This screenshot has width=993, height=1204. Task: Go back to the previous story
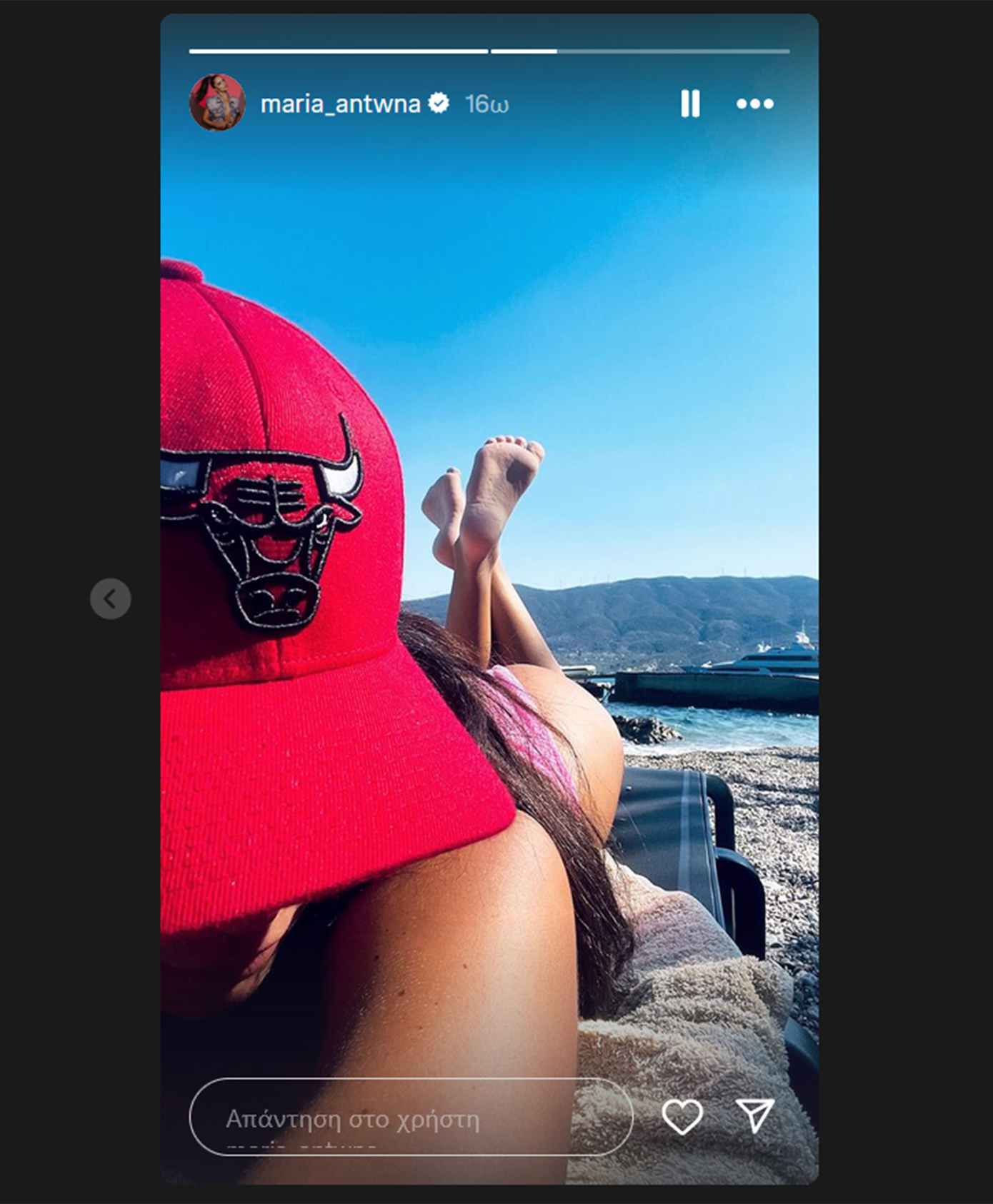click(x=111, y=598)
